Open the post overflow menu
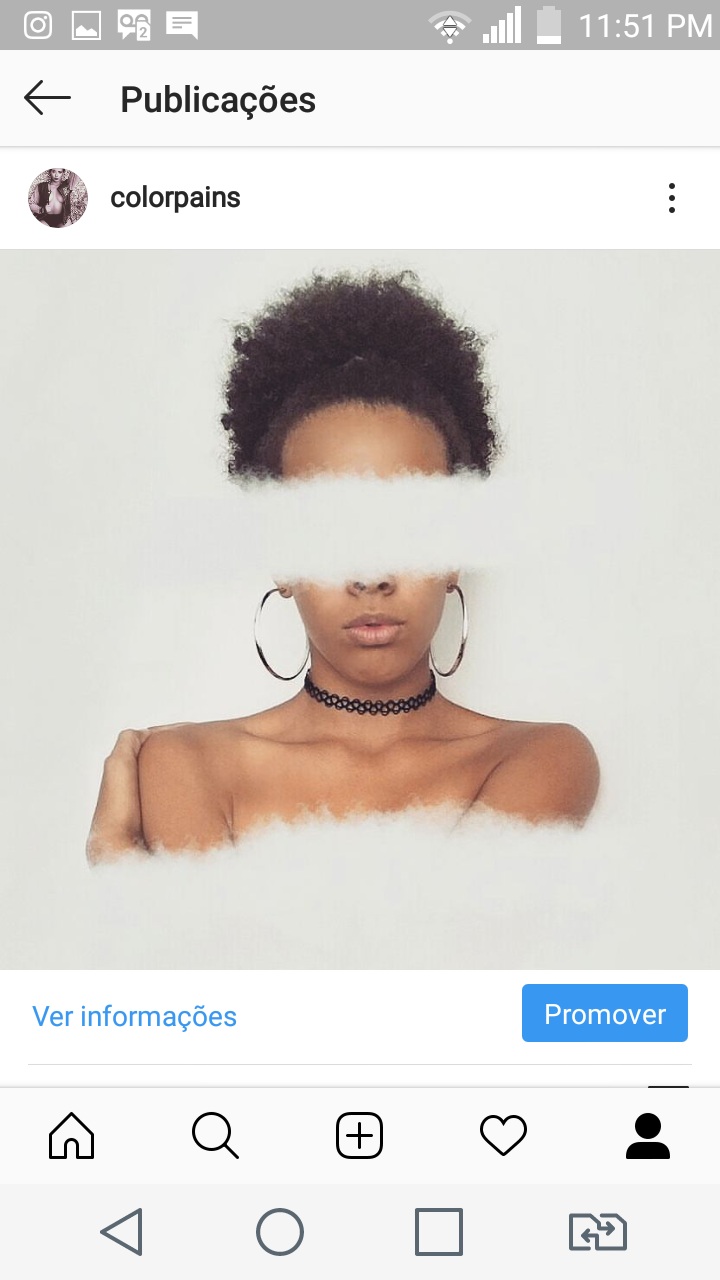Image resolution: width=720 pixels, height=1280 pixels. [x=671, y=198]
